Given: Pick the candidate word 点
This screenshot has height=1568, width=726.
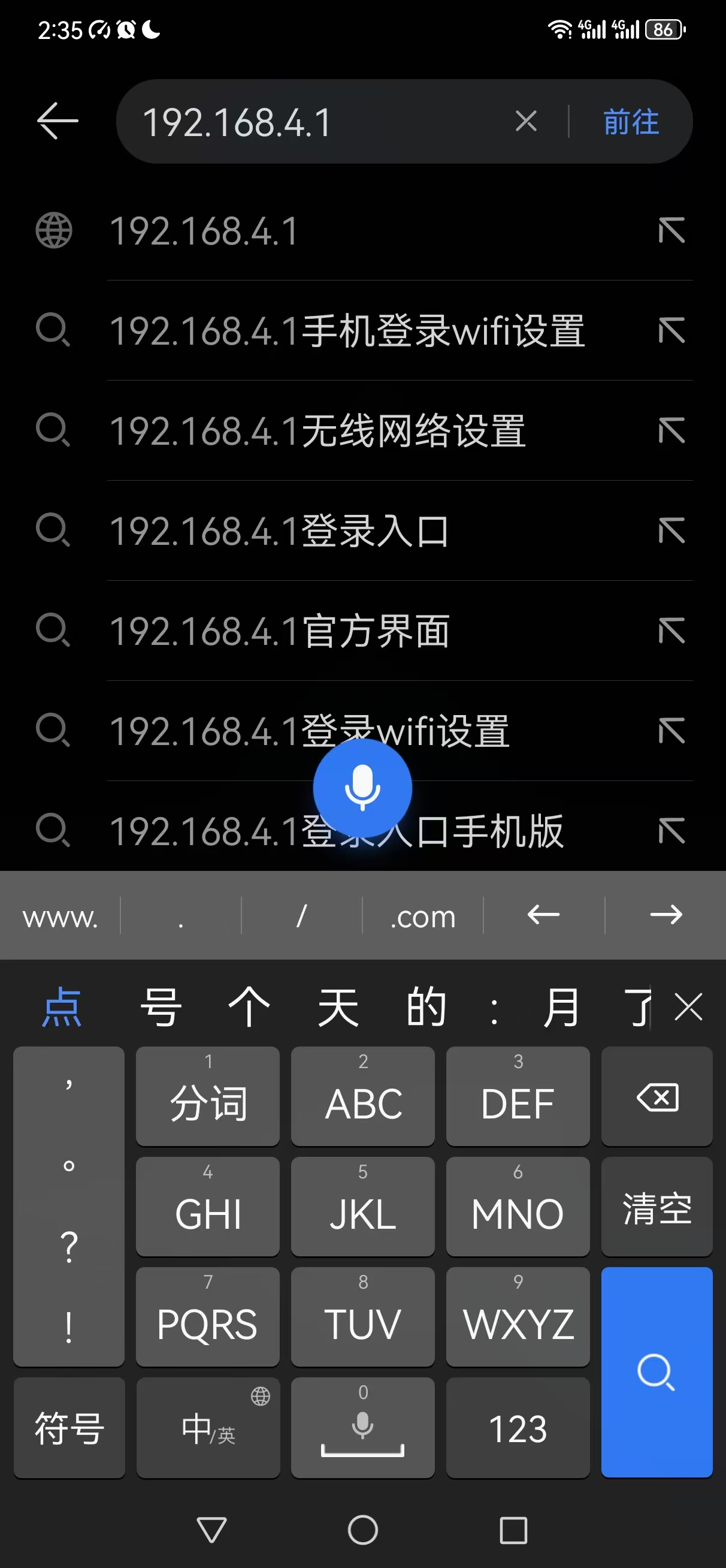Looking at the screenshot, I should tap(62, 1008).
